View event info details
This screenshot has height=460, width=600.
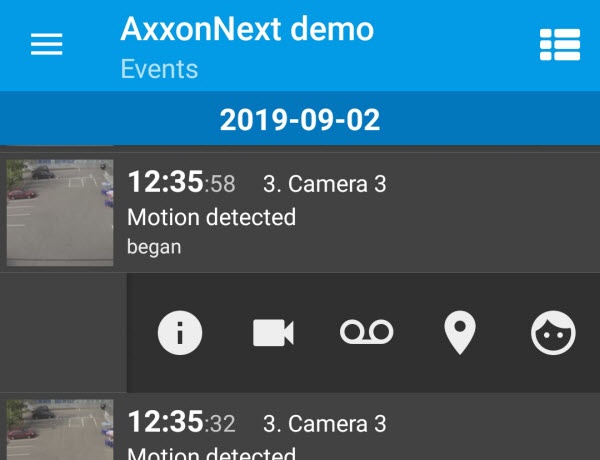click(180, 332)
